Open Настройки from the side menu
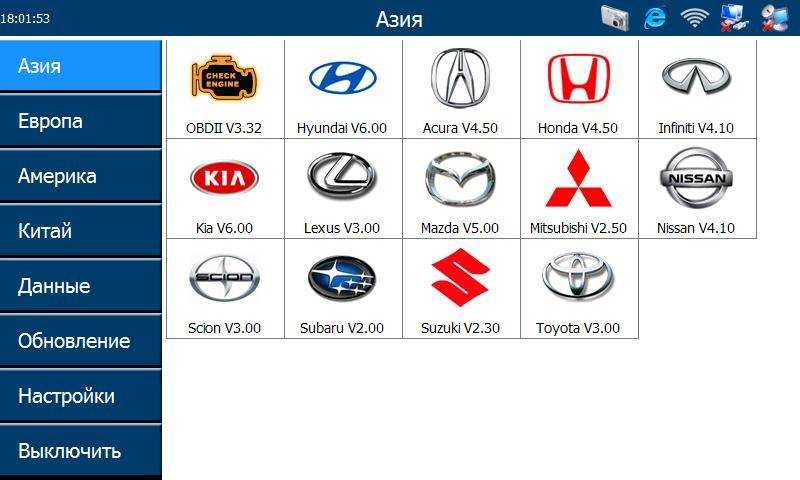The image size is (800, 480). (80, 396)
